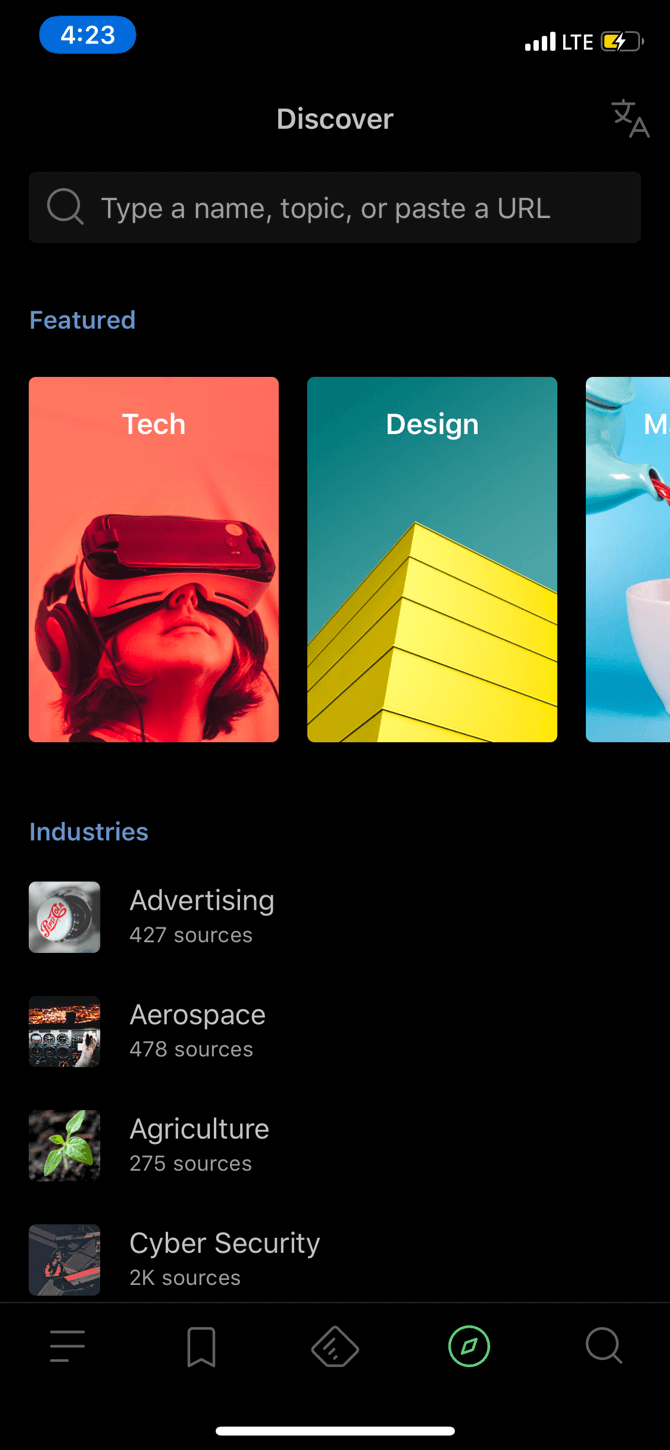Switch to the search tab
This screenshot has height=1450, width=670.
603,1347
